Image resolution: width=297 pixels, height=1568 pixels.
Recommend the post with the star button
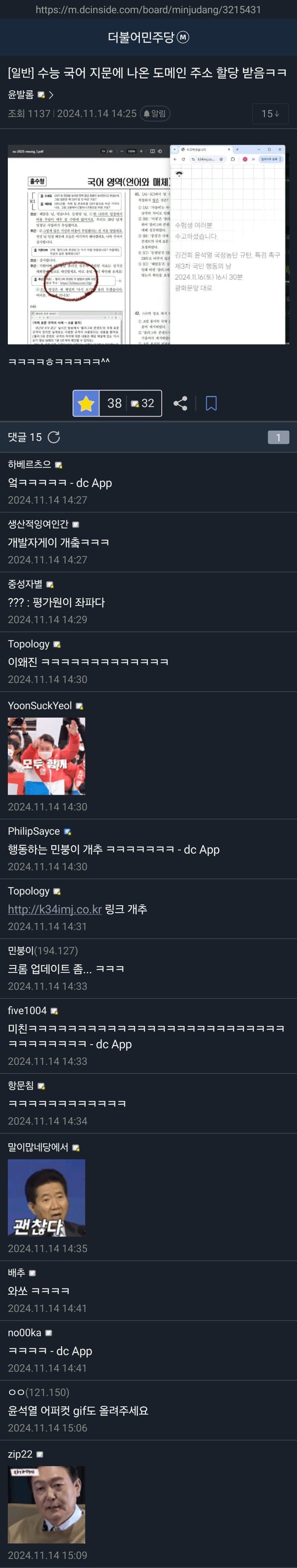click(x=87, y=403)
